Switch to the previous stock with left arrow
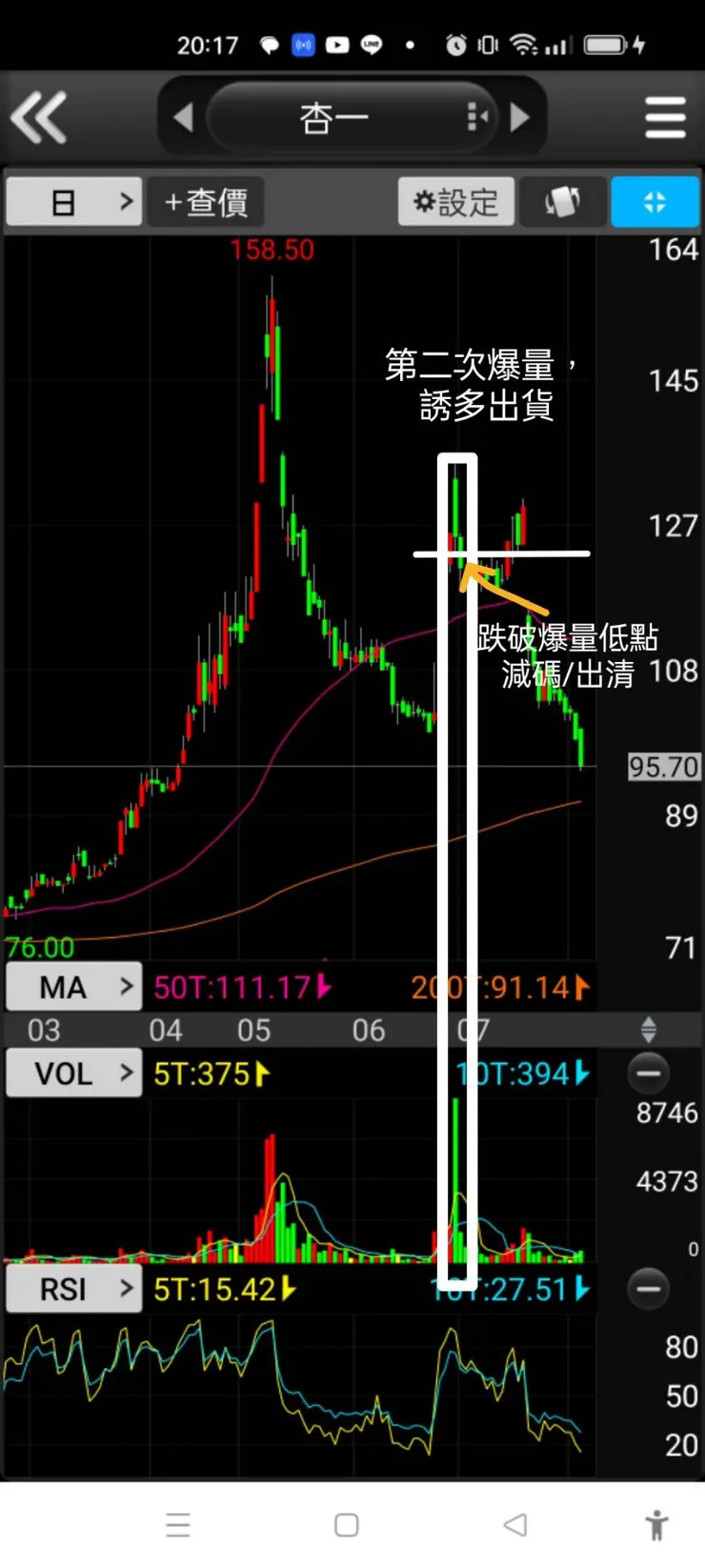Screen dimensions: 705x1568 click(183, 118)
